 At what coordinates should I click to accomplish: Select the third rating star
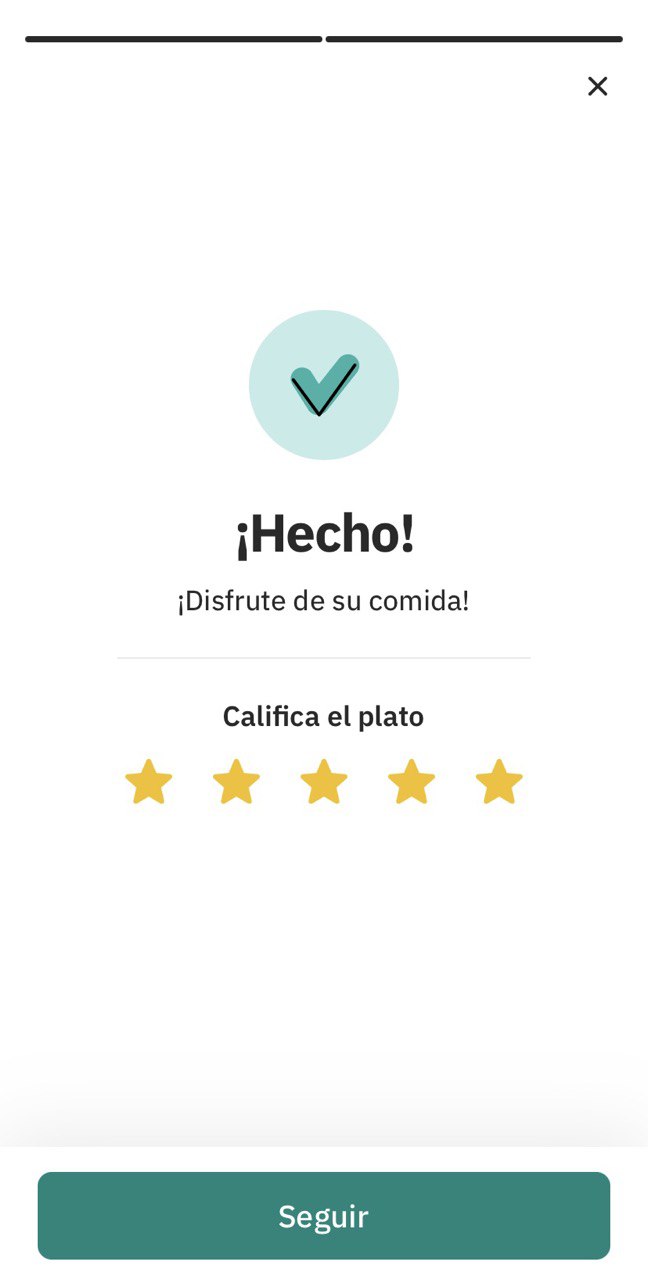tap(324, 781)
